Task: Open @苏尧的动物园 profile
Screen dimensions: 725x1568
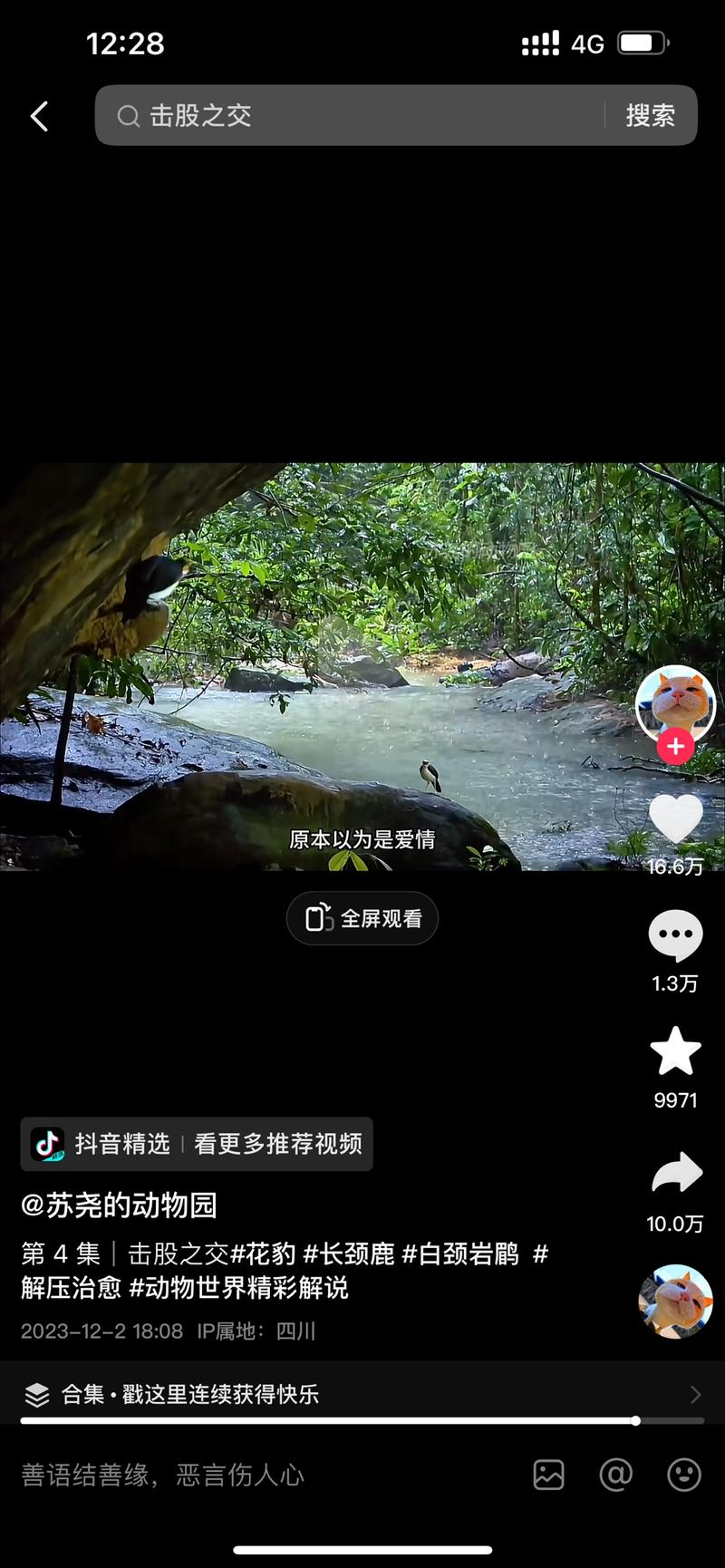Action: (x=119, y=1205)
